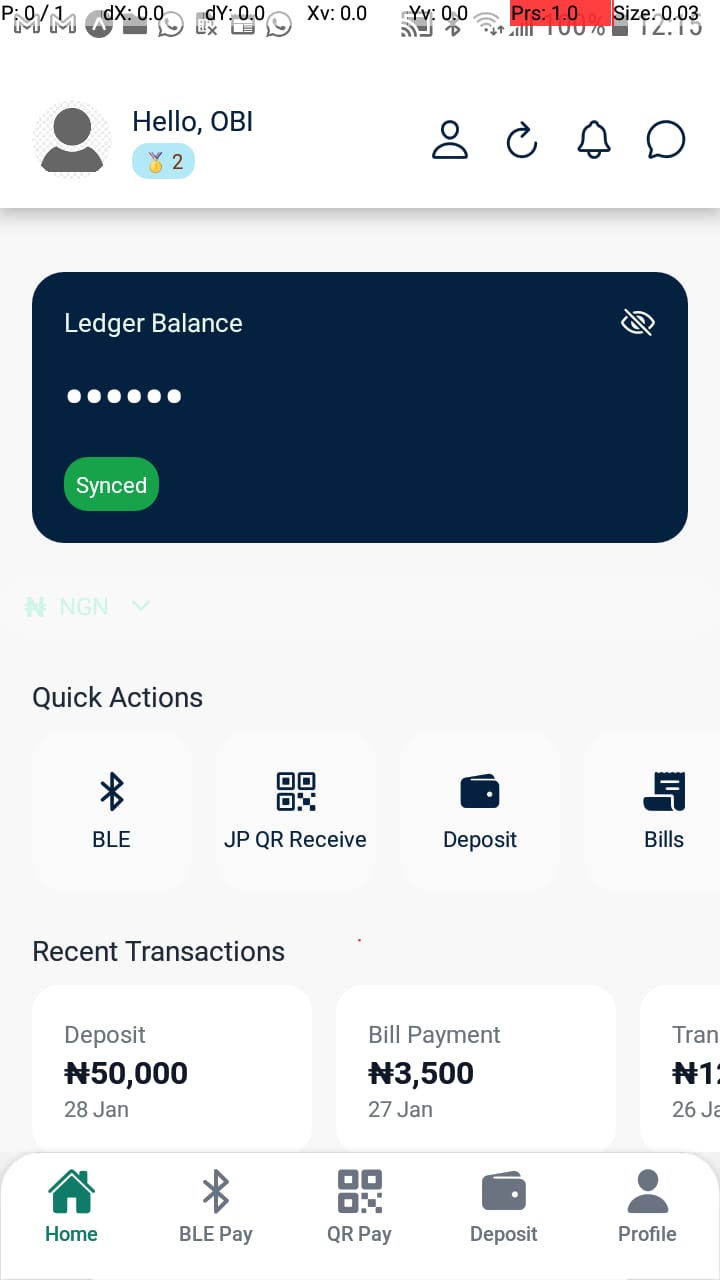The image size is (720, 1280).
Task: Open the notifications bell
Action: (x=594, y=140)
